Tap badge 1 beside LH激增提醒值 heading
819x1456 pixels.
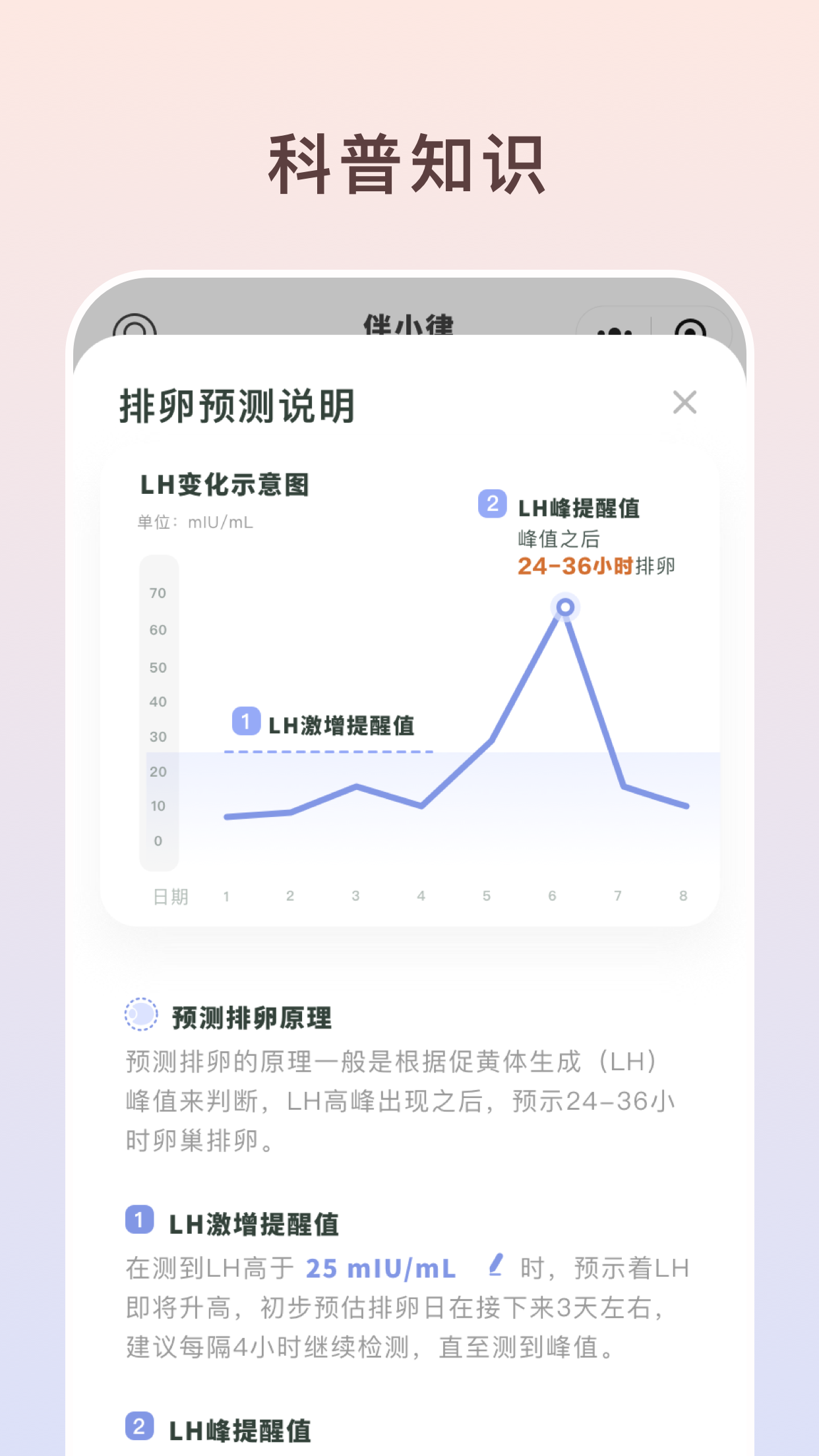click(138, 1219)
